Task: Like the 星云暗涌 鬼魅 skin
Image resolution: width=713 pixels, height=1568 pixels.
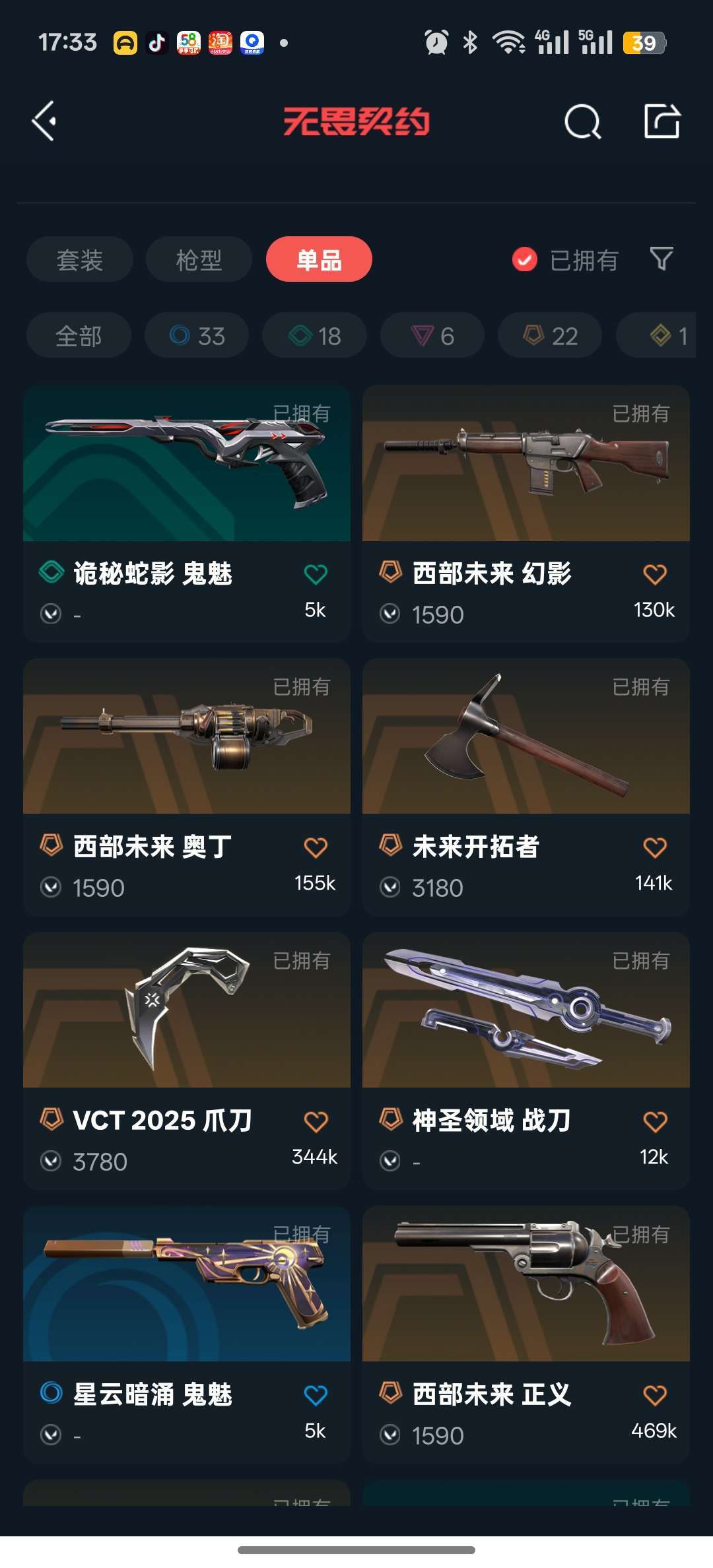Action: pos(316,1395)
